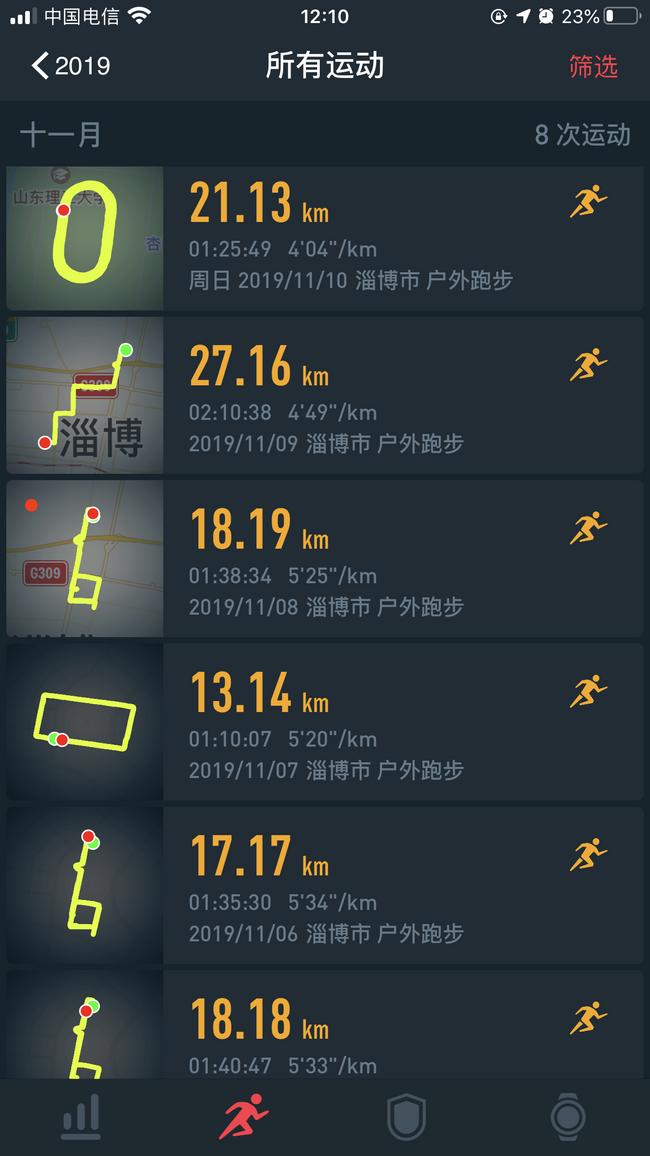Open the 筛选 filter
The width and height of the screenshot is (650, 1156).
593,66
